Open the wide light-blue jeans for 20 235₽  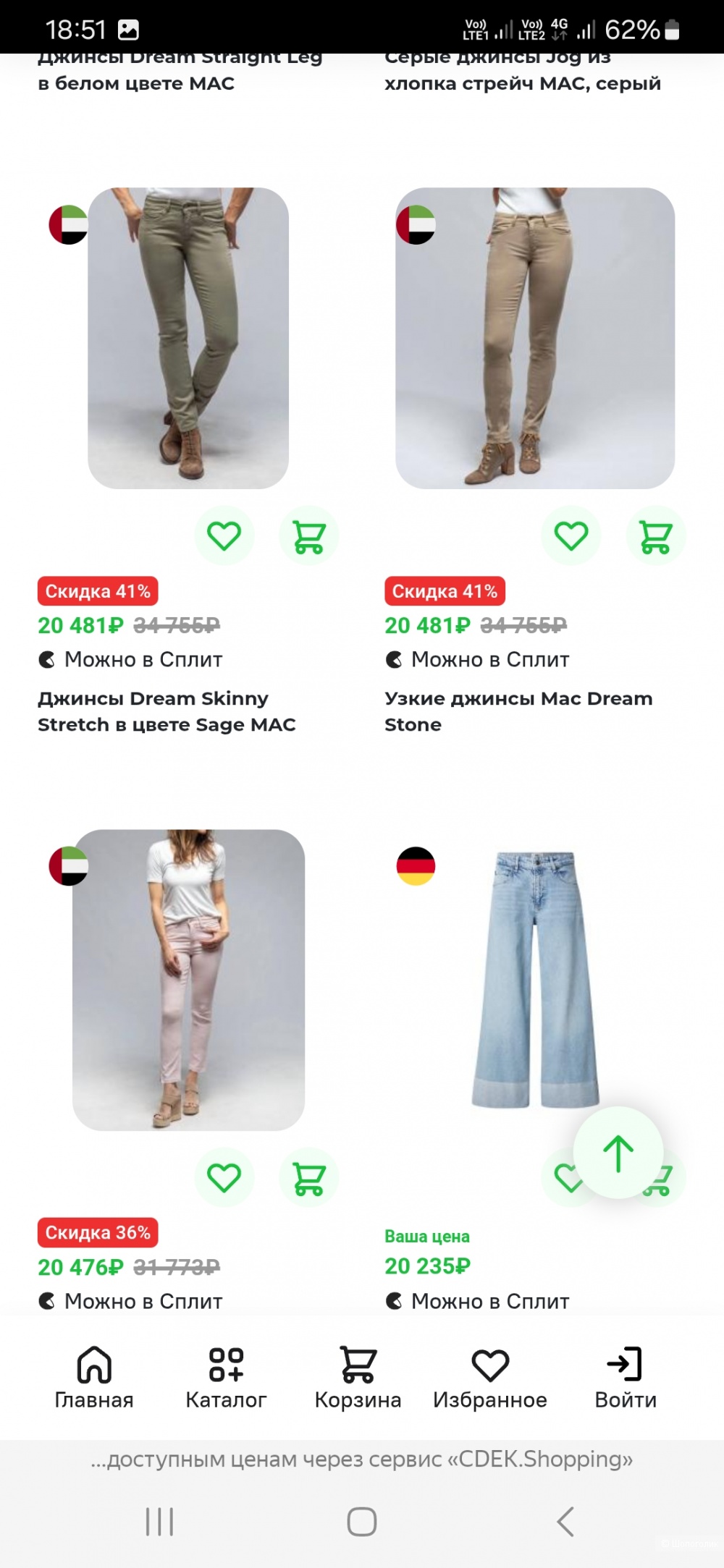pyautogui.click(x=535, y=979)
